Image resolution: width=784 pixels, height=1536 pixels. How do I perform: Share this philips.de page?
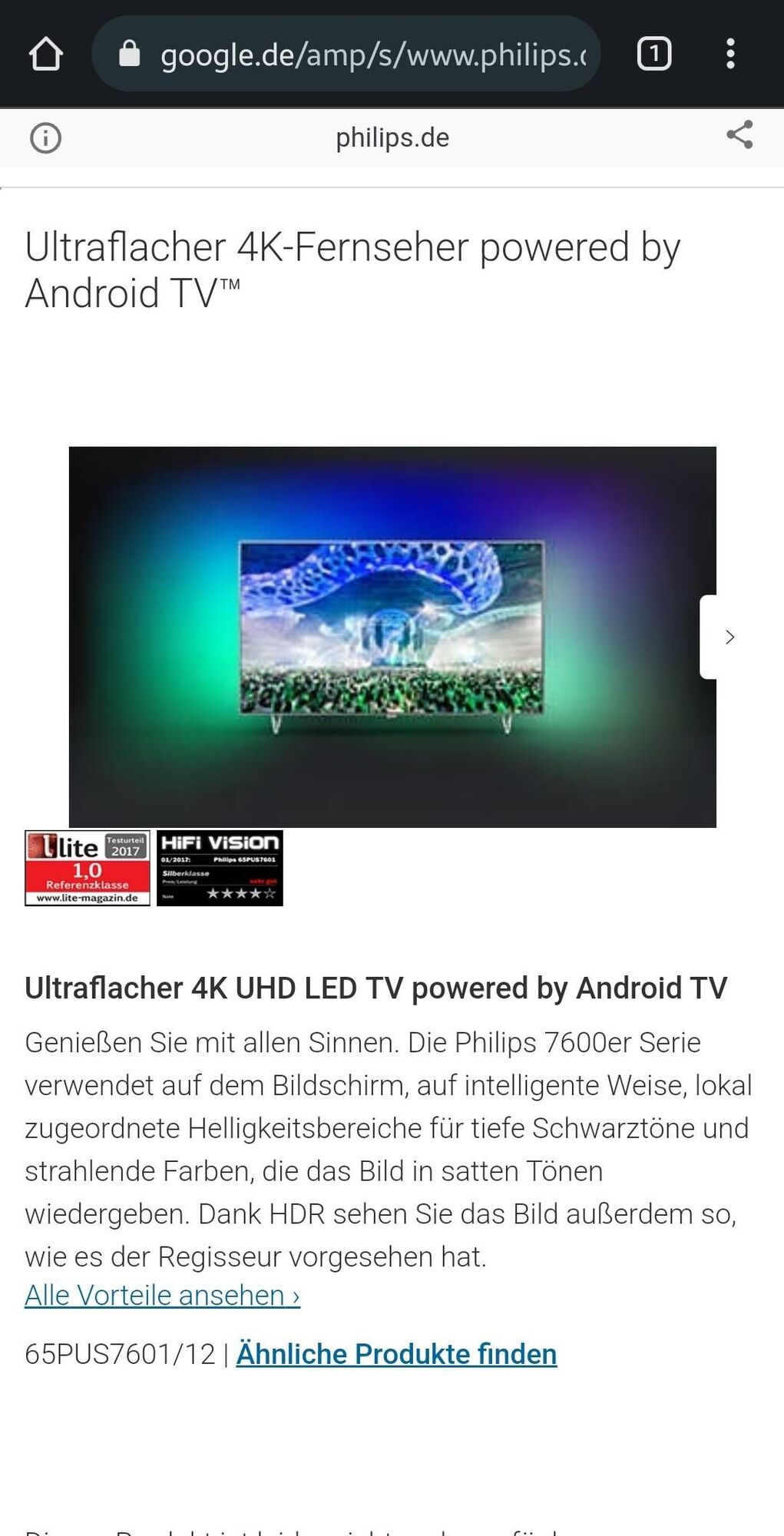pos(739,135)
